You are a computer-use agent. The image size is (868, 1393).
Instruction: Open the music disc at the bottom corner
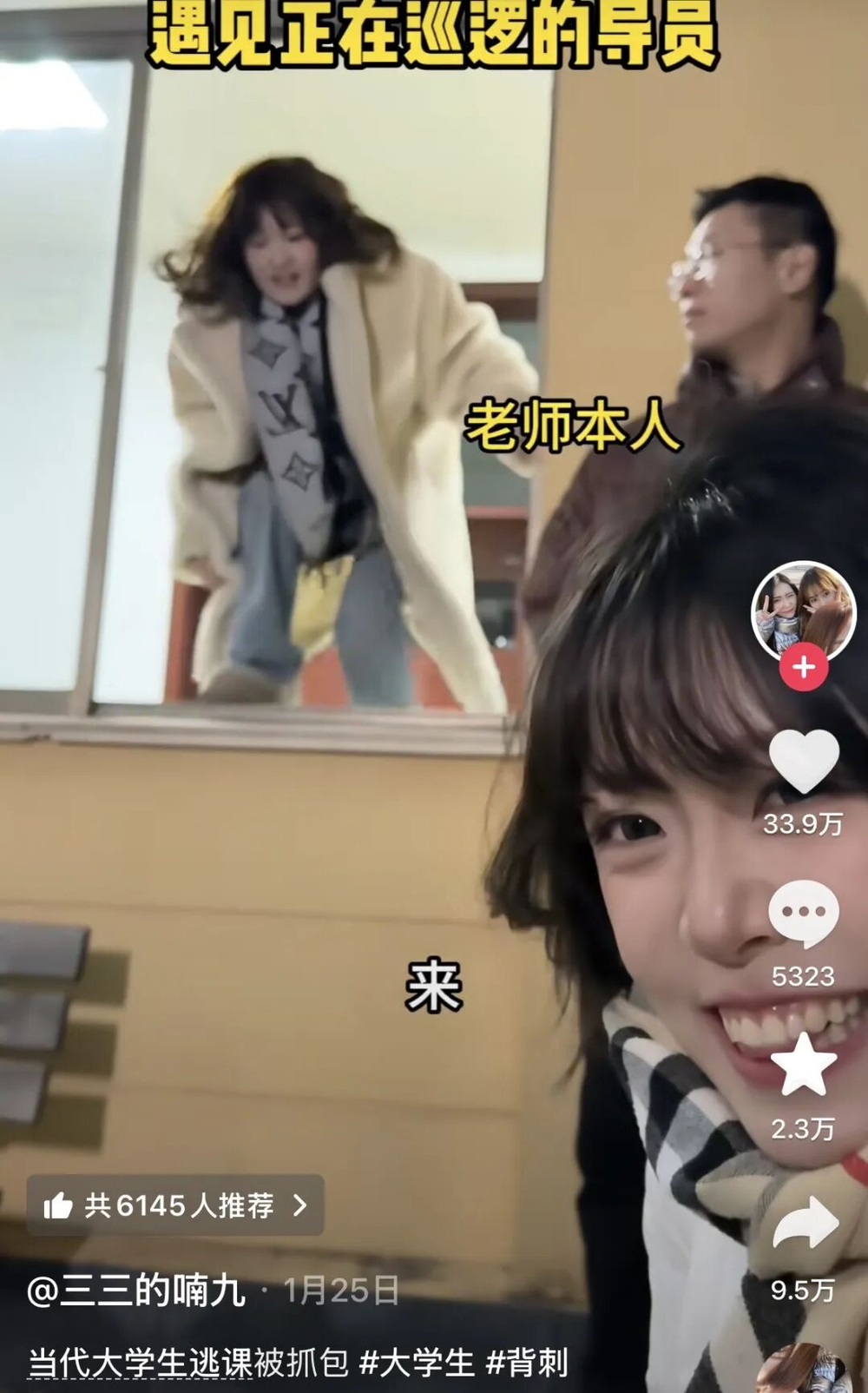point(805,1372)
